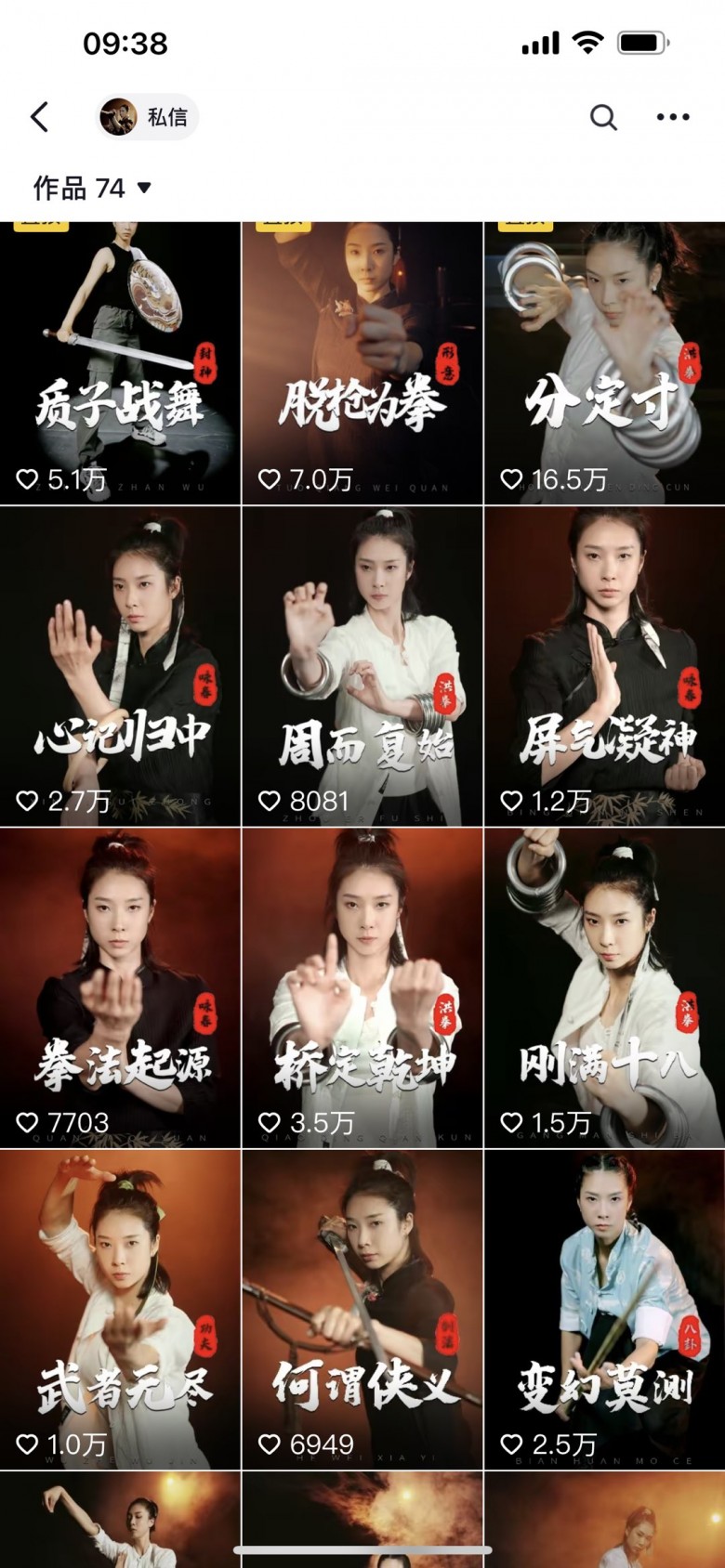The image size is (725, 1568).
Task: Open the three-dot overflow menu
Action: tap(672, 117)
